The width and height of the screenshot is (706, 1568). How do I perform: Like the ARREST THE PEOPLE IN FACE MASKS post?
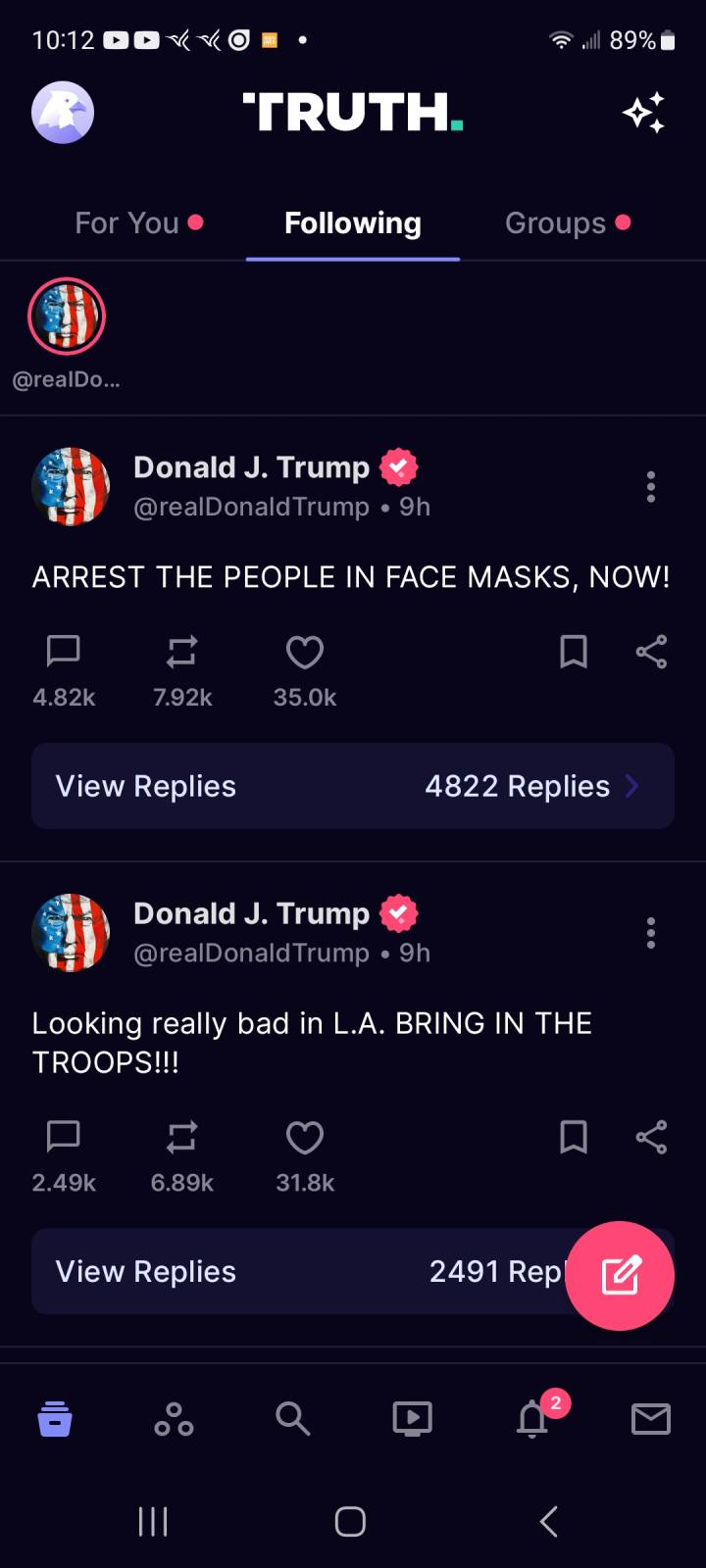[305, 652]
